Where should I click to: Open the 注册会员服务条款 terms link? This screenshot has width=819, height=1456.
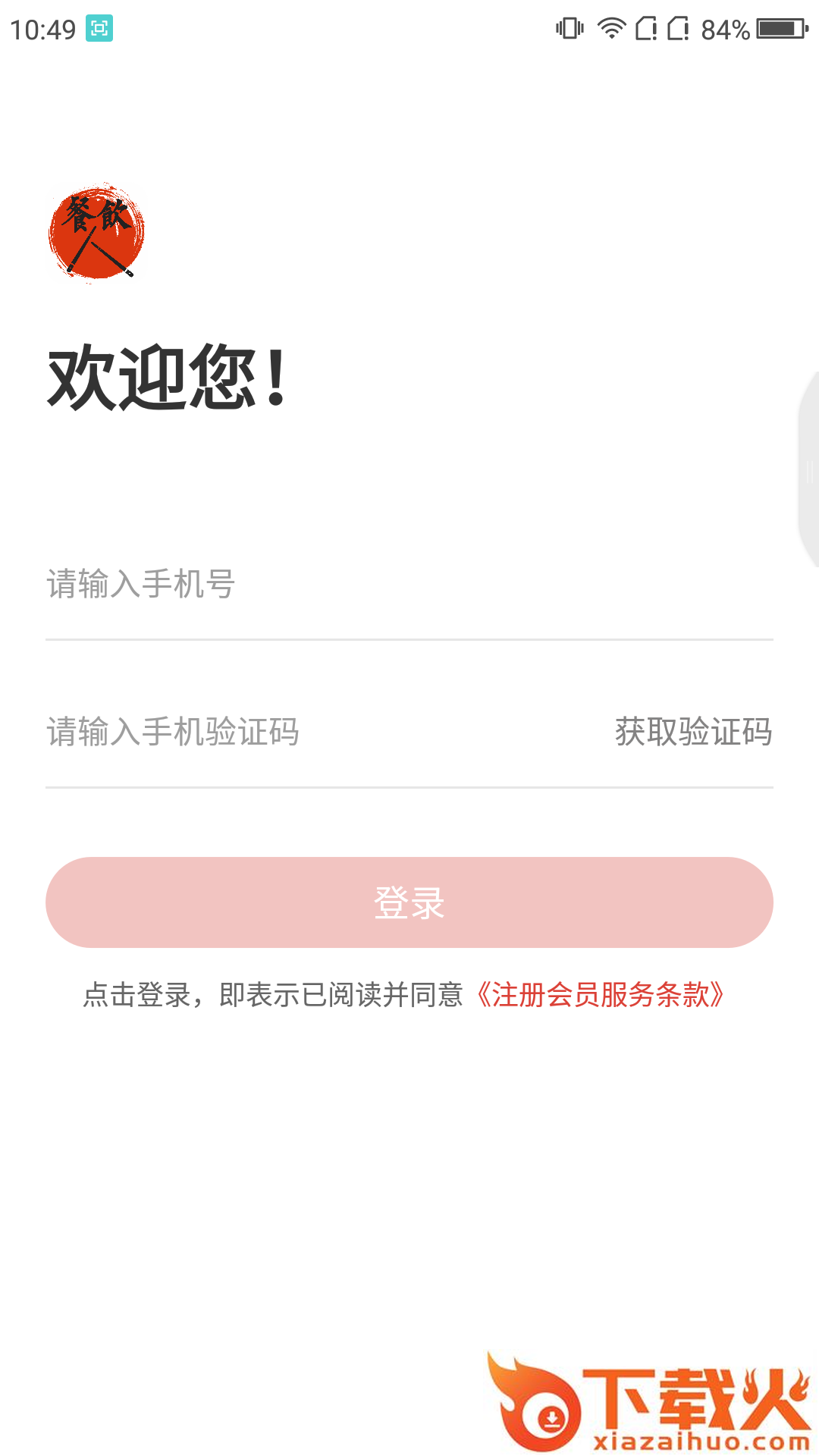point(600,995)
